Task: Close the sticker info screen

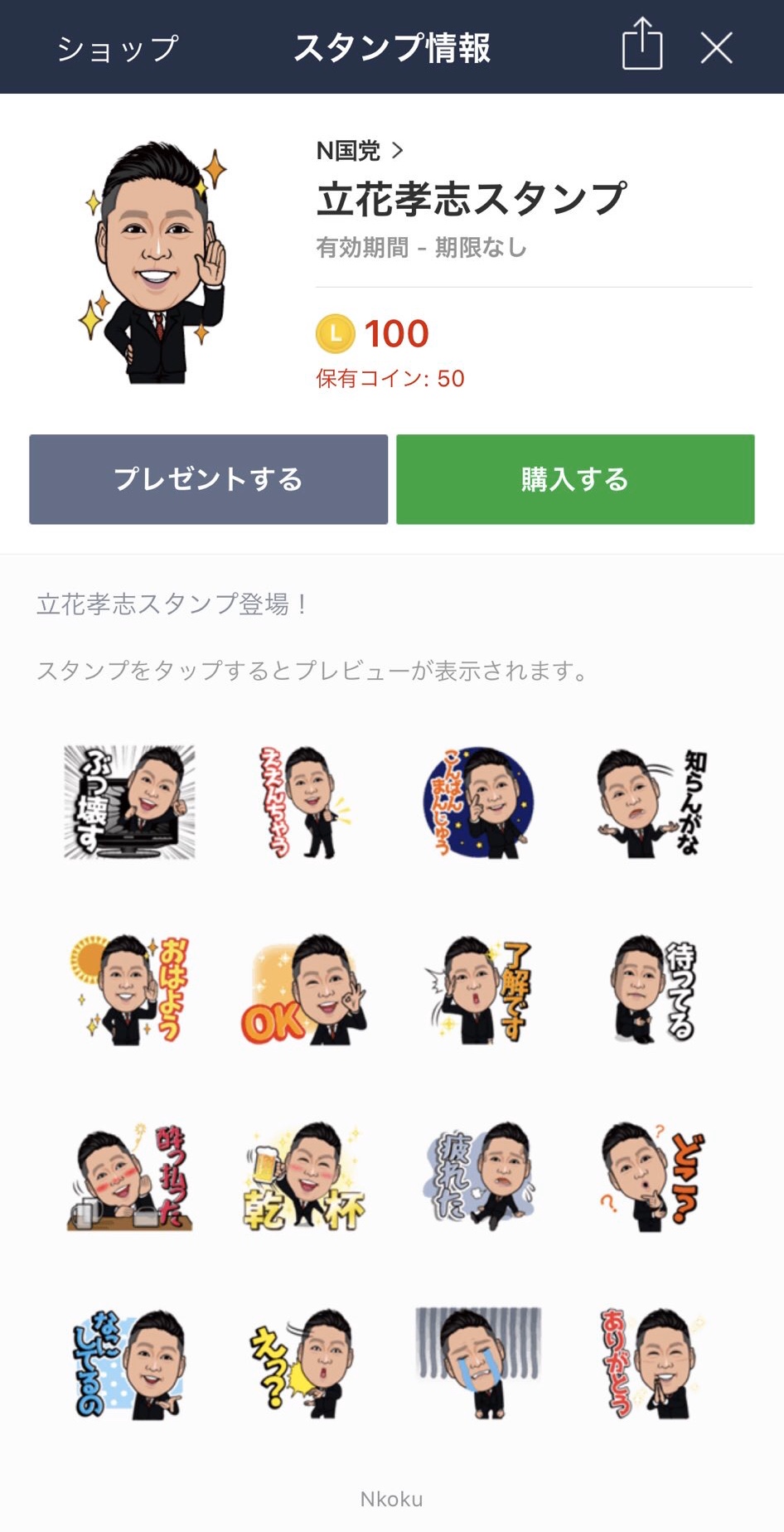Action: [716, 48]
